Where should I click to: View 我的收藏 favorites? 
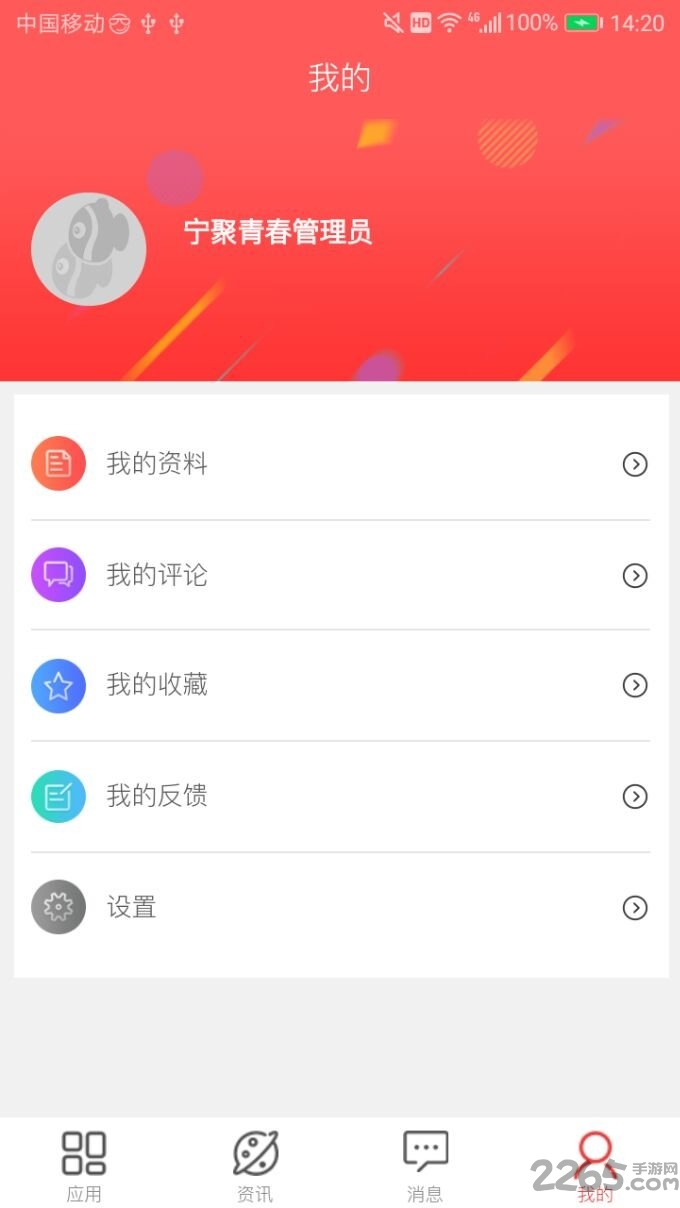(340, 685)
